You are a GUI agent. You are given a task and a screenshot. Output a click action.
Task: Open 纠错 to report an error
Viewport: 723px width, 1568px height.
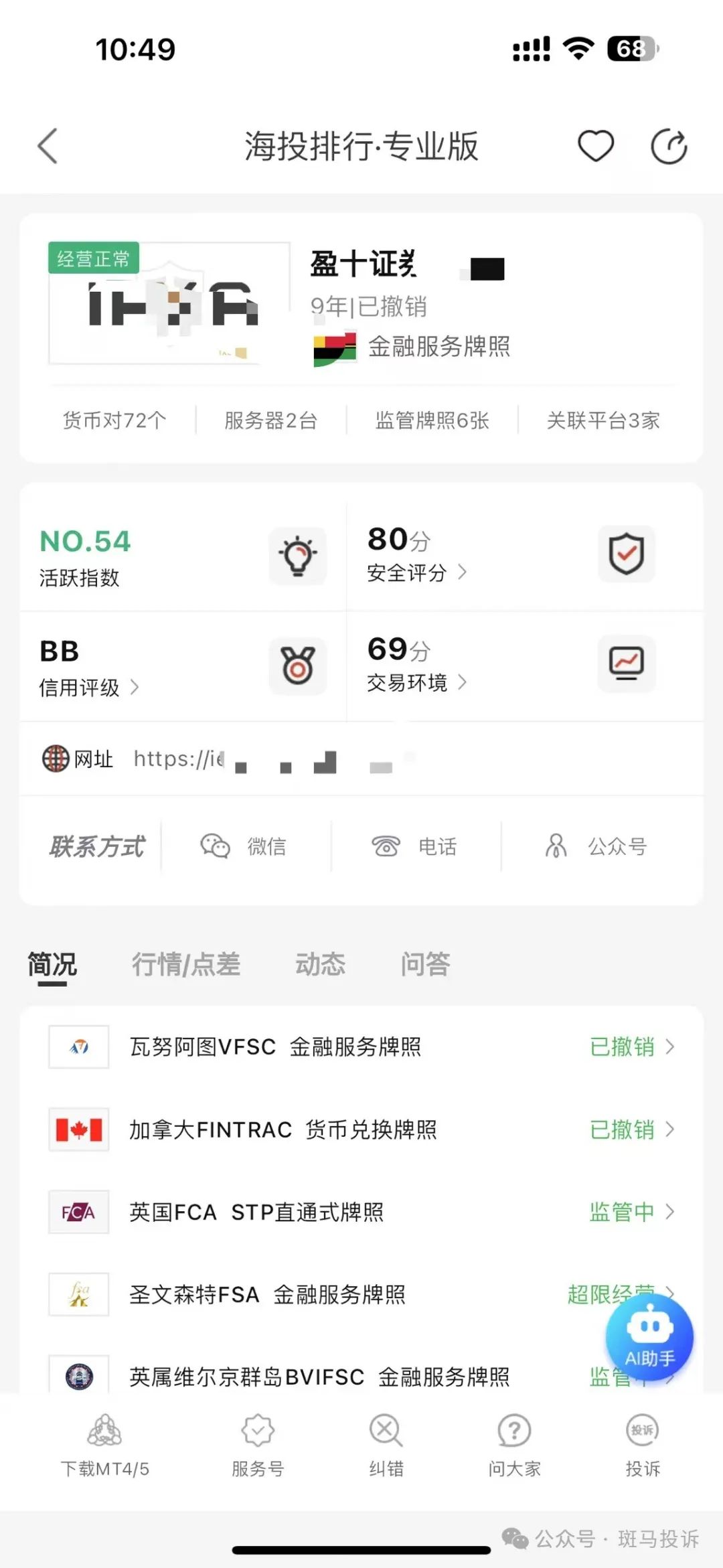386,1446
